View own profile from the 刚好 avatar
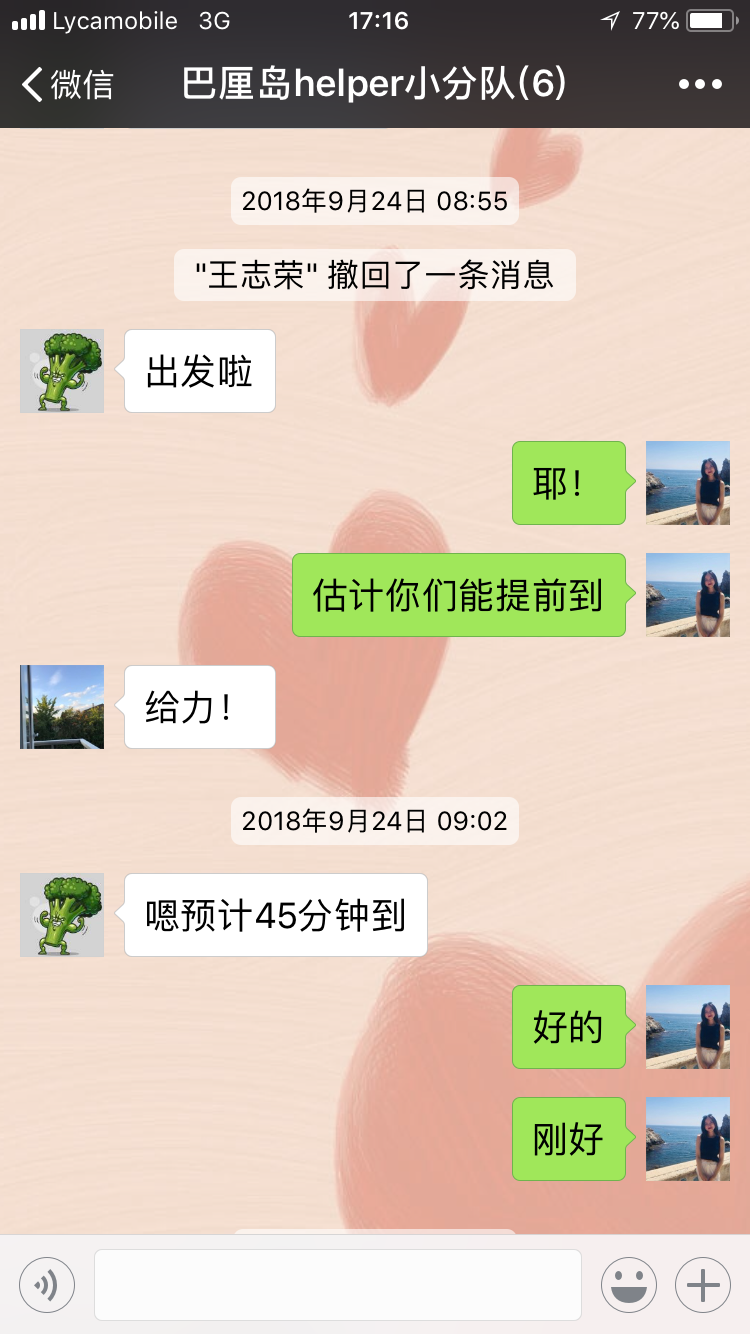The image size is (750, 1334). tap(688, 1139)
